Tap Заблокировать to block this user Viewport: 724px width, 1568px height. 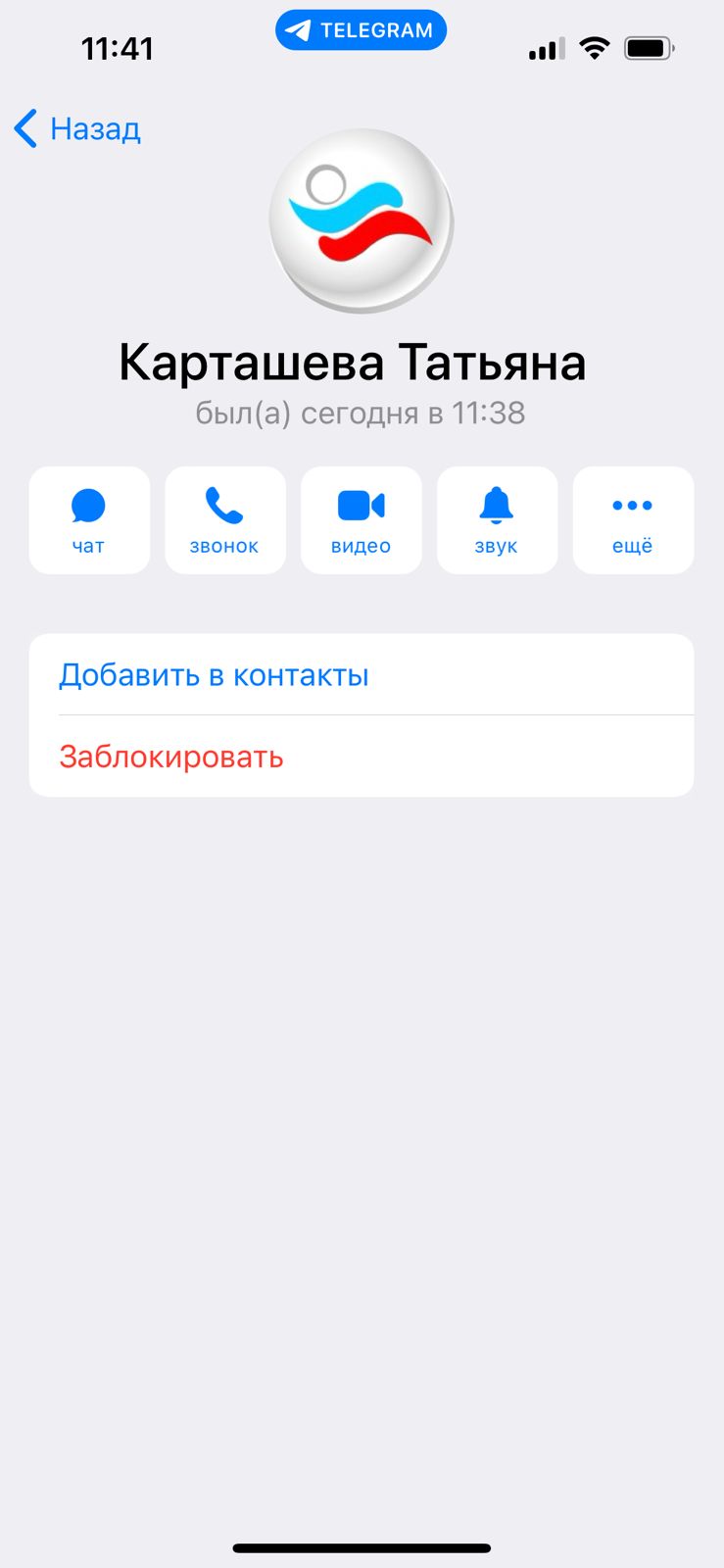[362, 757]
